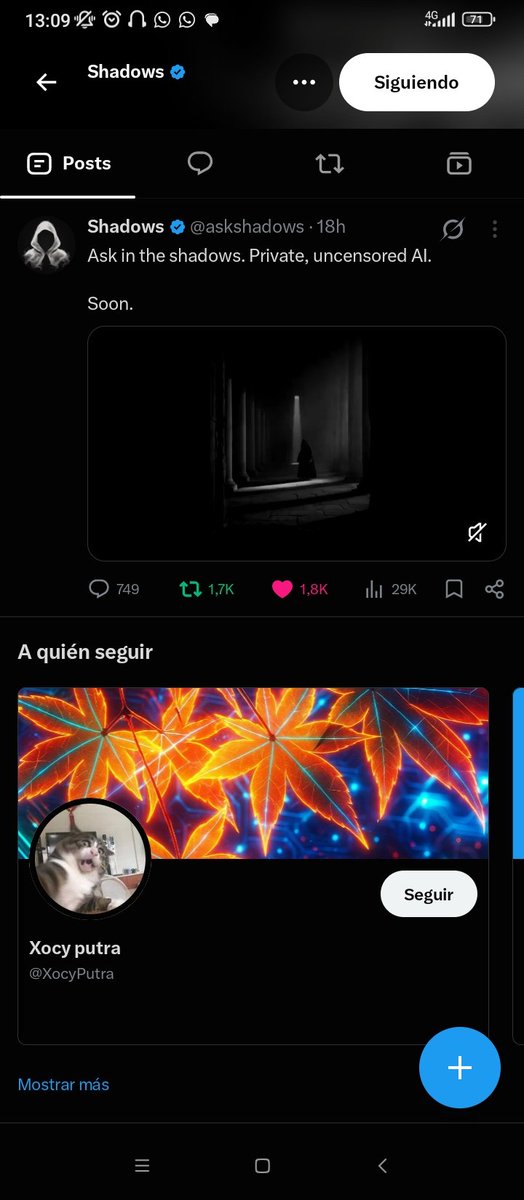Play the dark corridor video in the post
The height and width of the screenshot is (1200, 524).
tap(297, 443)
